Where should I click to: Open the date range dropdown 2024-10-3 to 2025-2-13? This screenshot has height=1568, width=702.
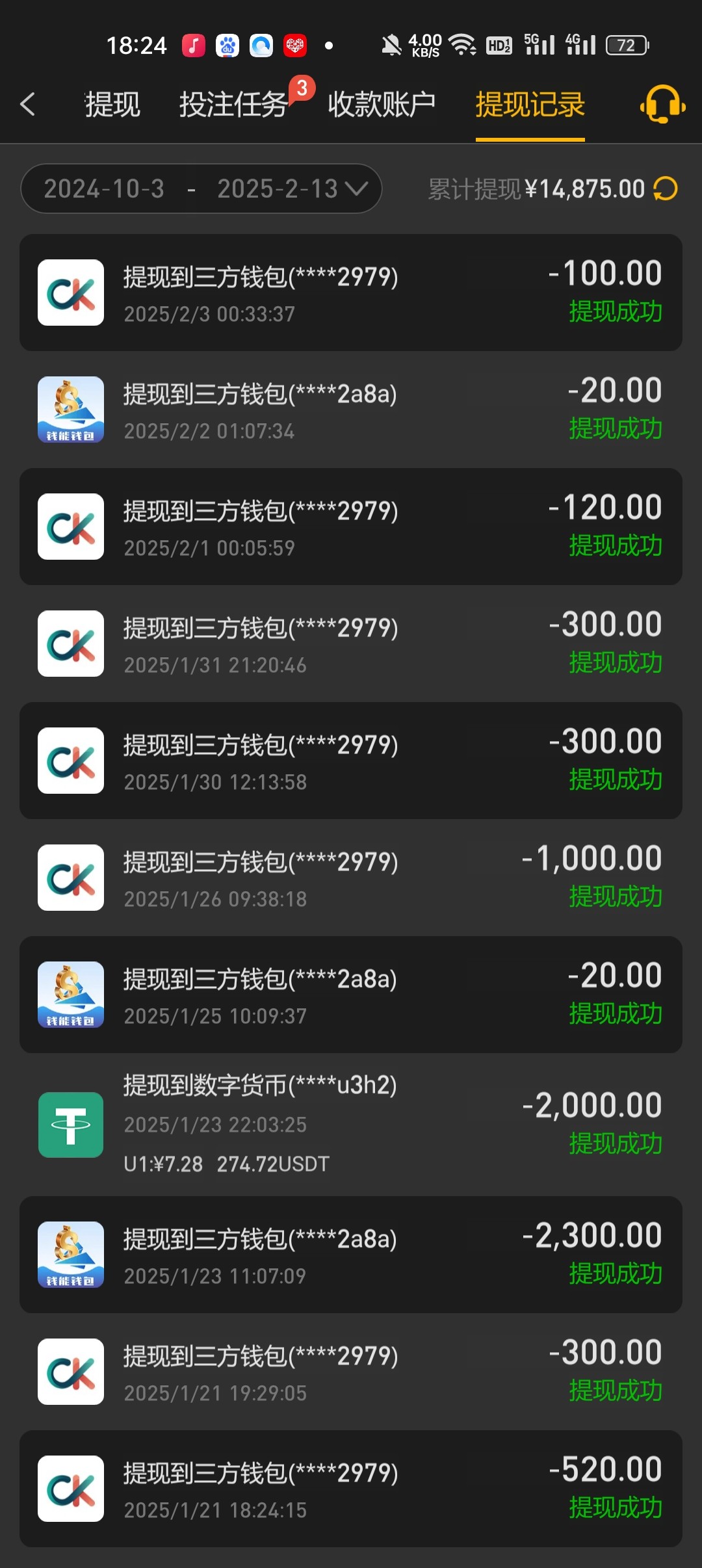tap(201, 189)
